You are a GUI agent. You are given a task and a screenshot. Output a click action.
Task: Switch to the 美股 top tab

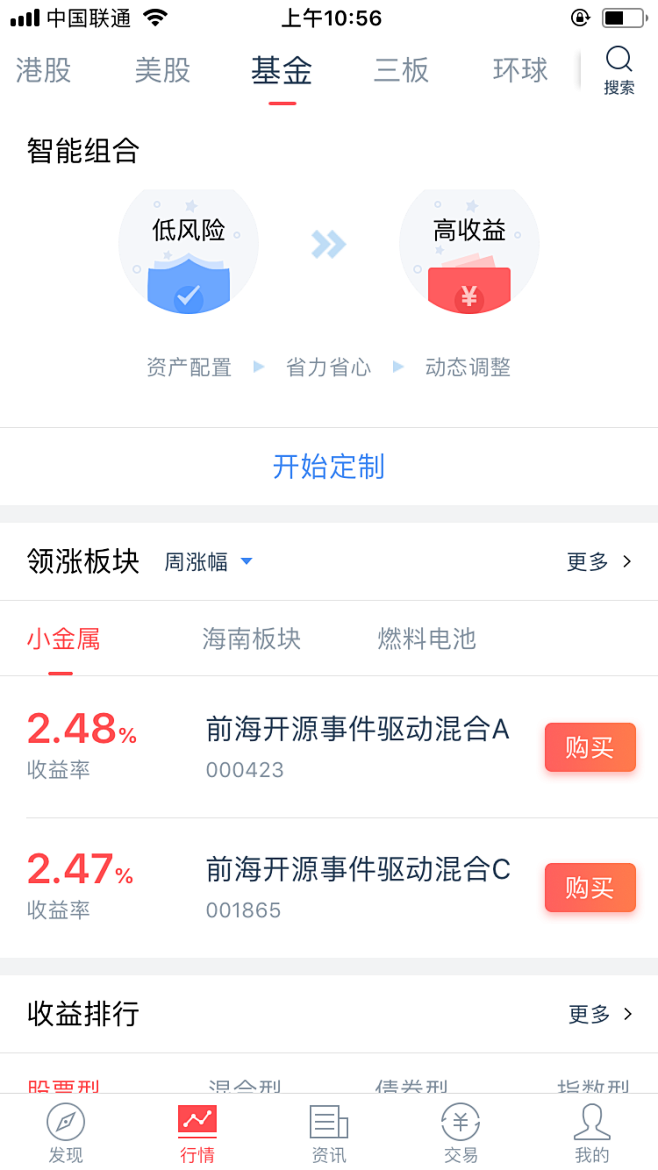[162, 71]
